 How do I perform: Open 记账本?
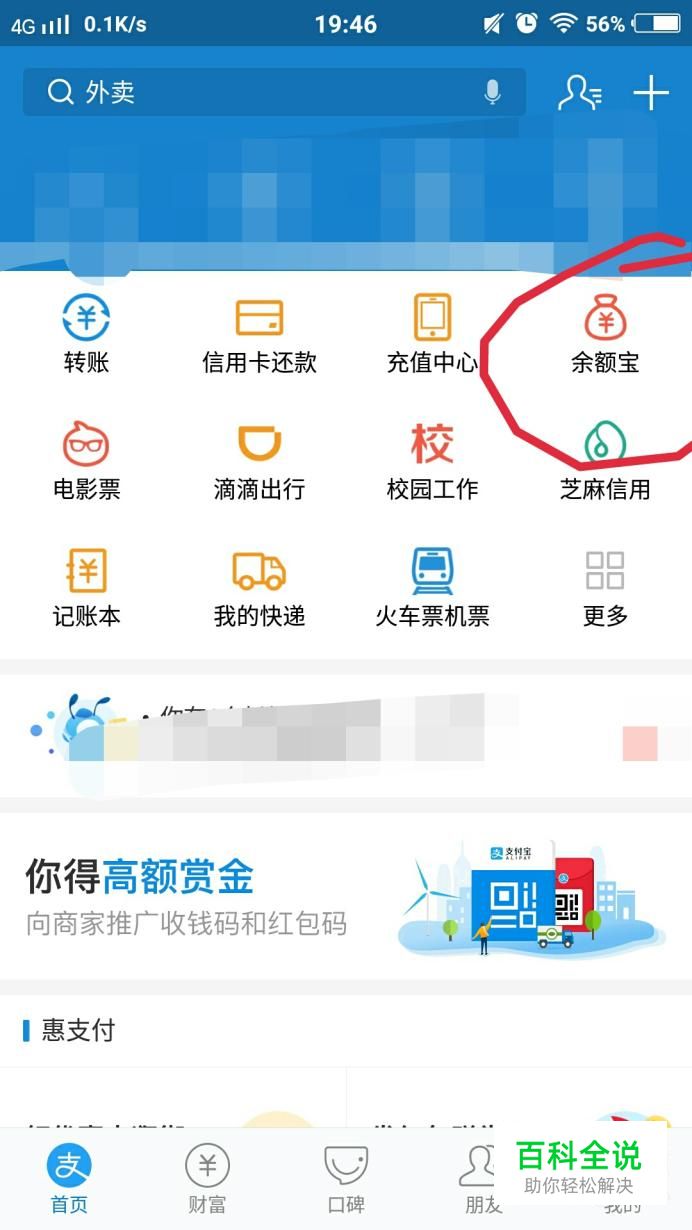point(86,588)
